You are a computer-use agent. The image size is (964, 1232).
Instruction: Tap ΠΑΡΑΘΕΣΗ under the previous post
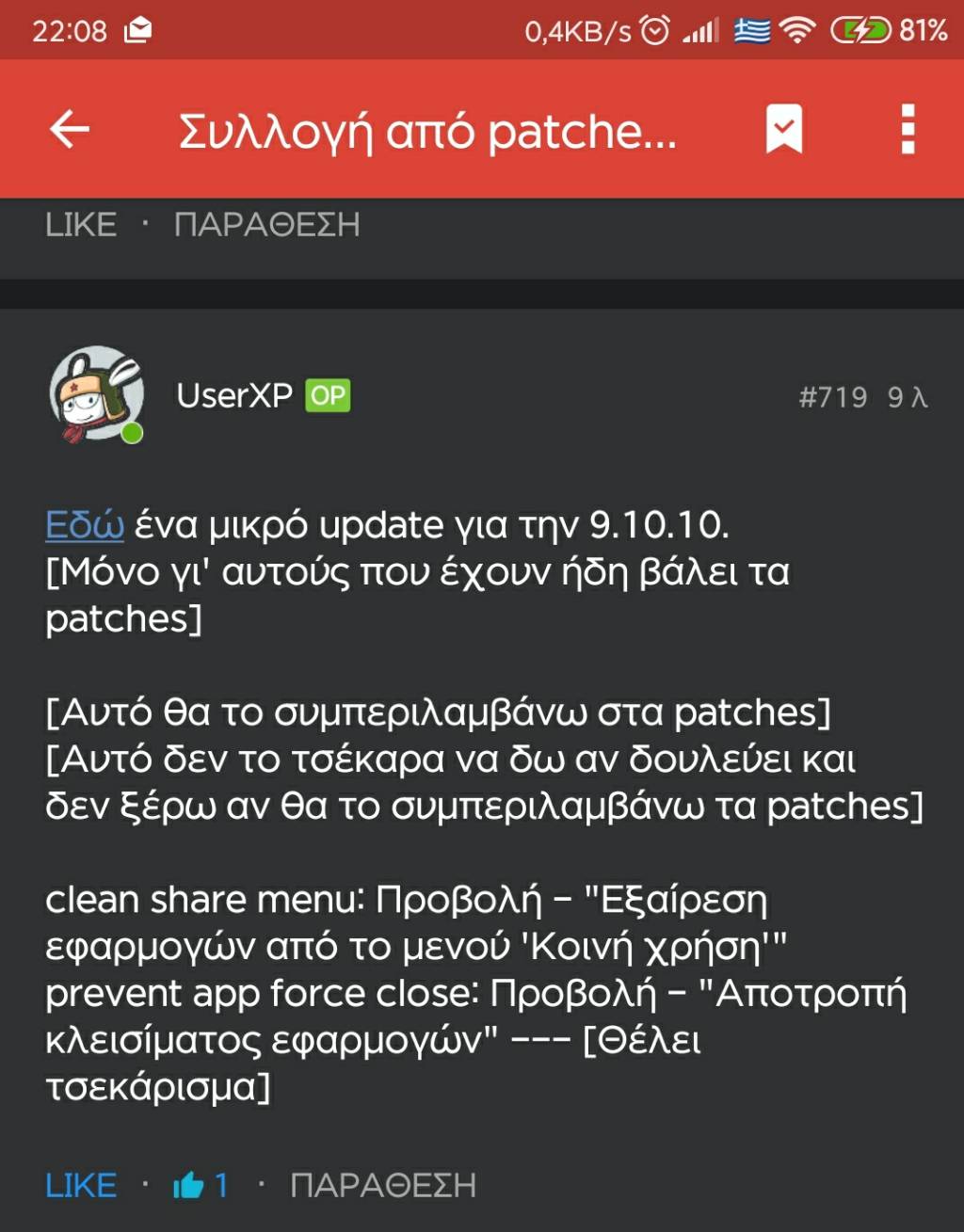click(x=266, y=225)
